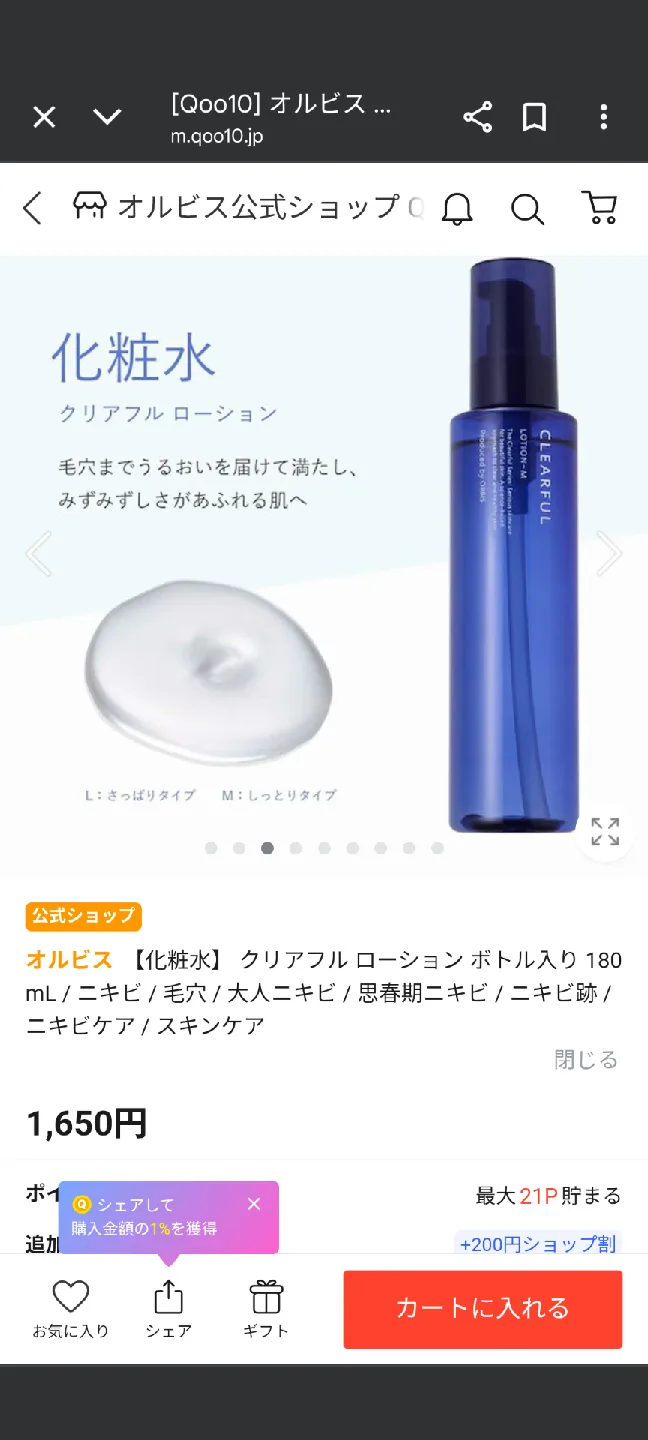This screenshot has height=1440, width=648.
Task: Bookmark this page in browser
Action: tap(535, 118)
